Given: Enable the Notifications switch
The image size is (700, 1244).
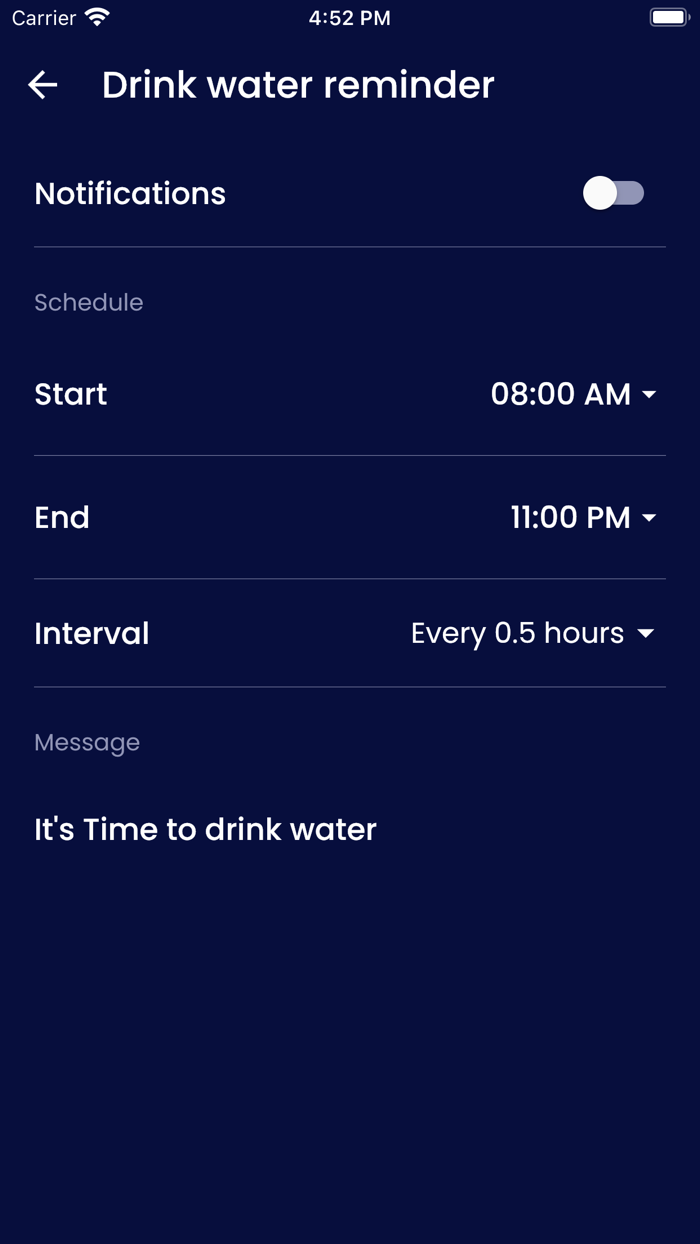Looking at the screenshot, I should pyautogui.click(x=613, y=193).
